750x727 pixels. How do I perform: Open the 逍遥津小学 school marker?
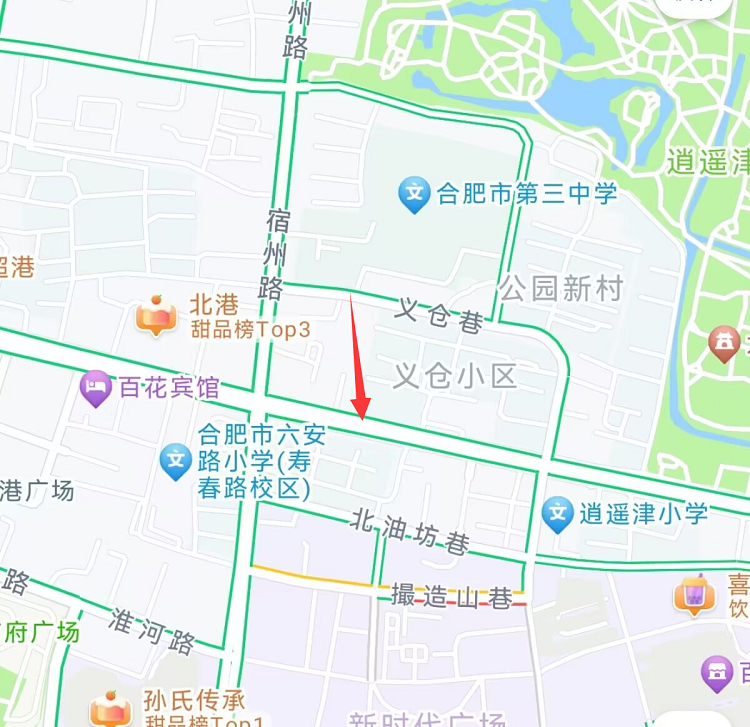(557, 514)
